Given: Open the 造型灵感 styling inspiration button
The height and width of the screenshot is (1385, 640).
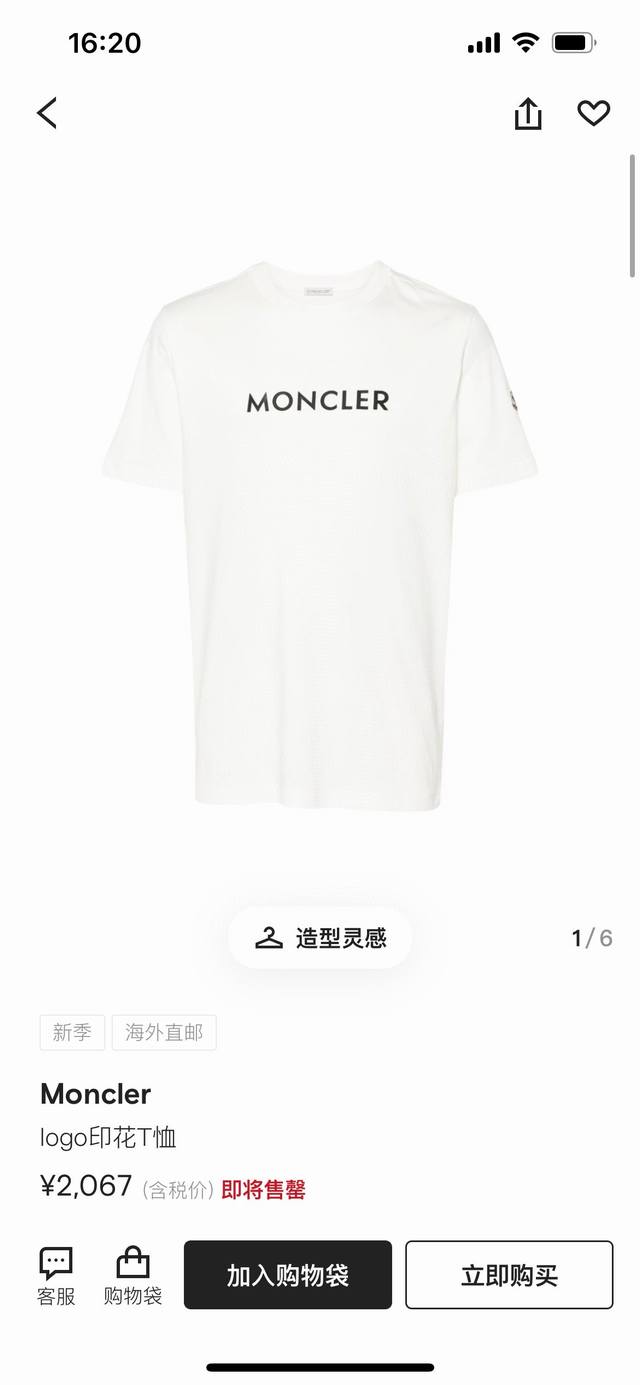Looking at the screenshot, I should [x=320, y=938].
